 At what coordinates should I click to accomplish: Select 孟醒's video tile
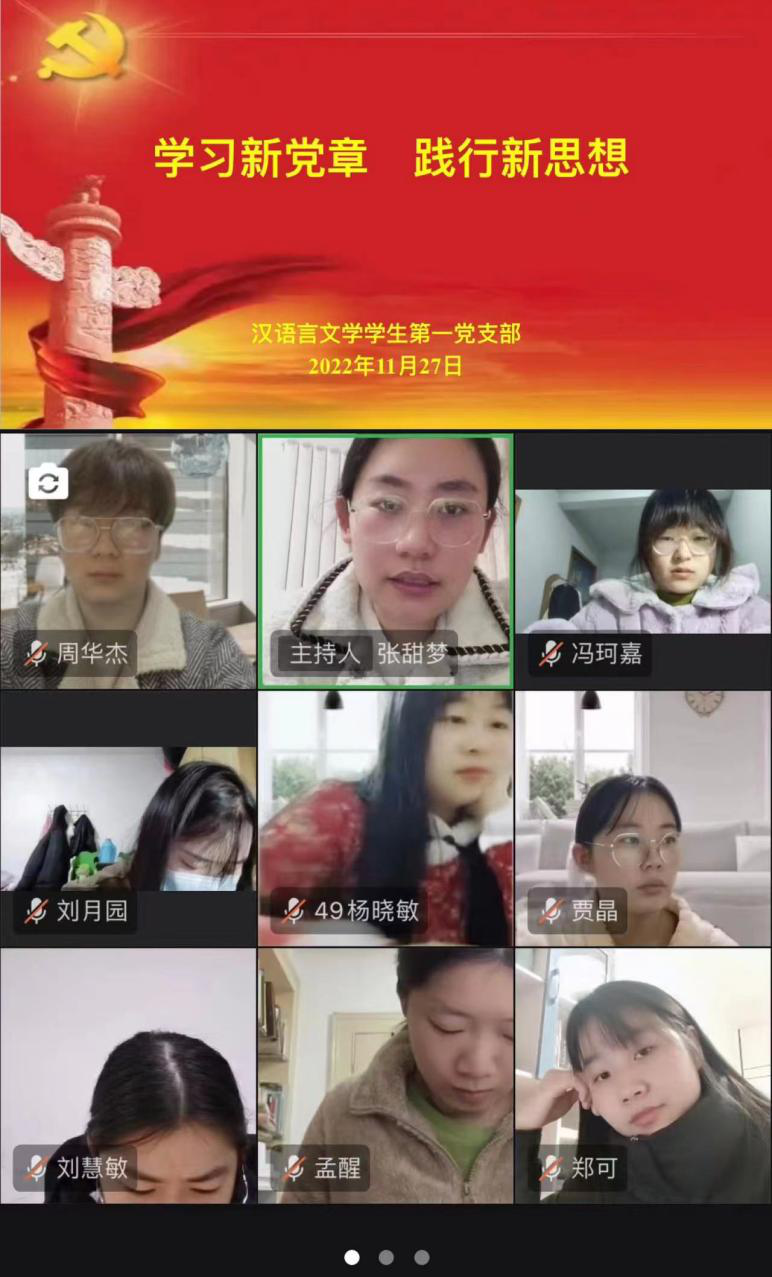click(386, 1075)
